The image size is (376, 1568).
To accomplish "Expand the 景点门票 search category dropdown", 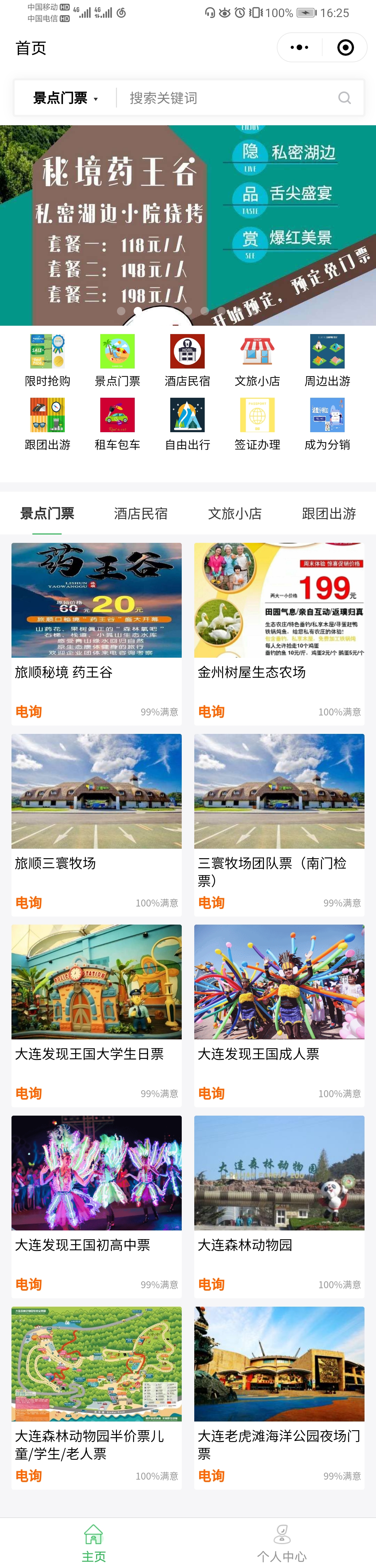I will coord(65,98).
